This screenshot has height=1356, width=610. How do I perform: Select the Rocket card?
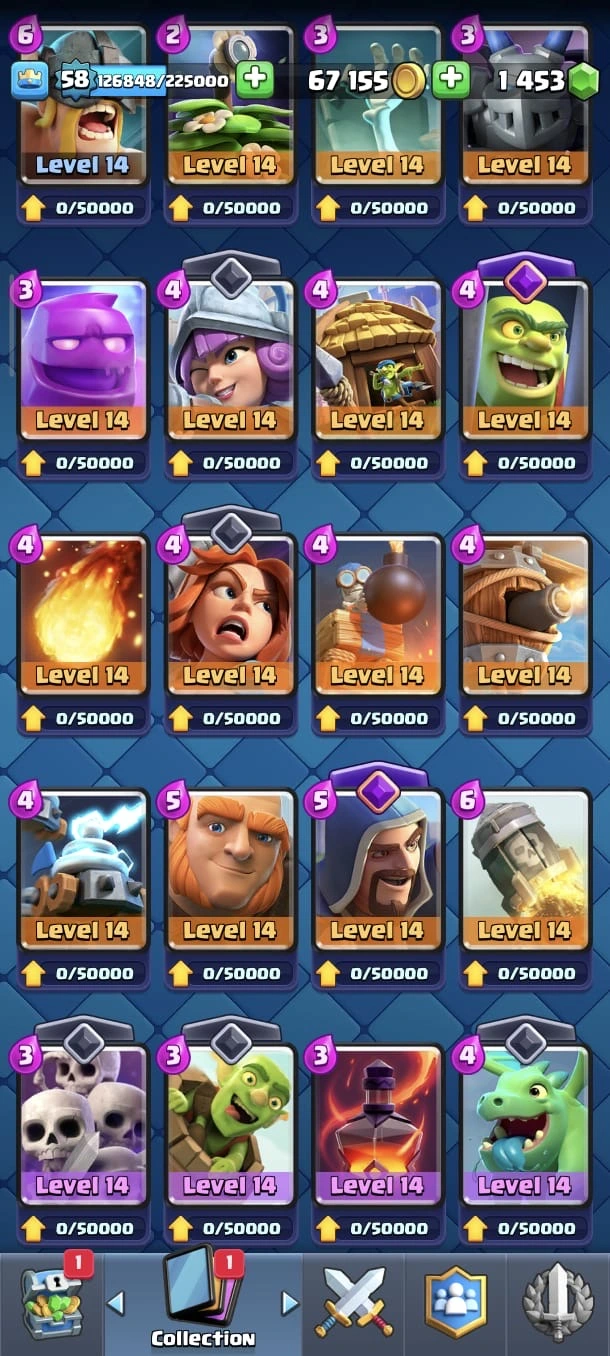pos(524,870)
